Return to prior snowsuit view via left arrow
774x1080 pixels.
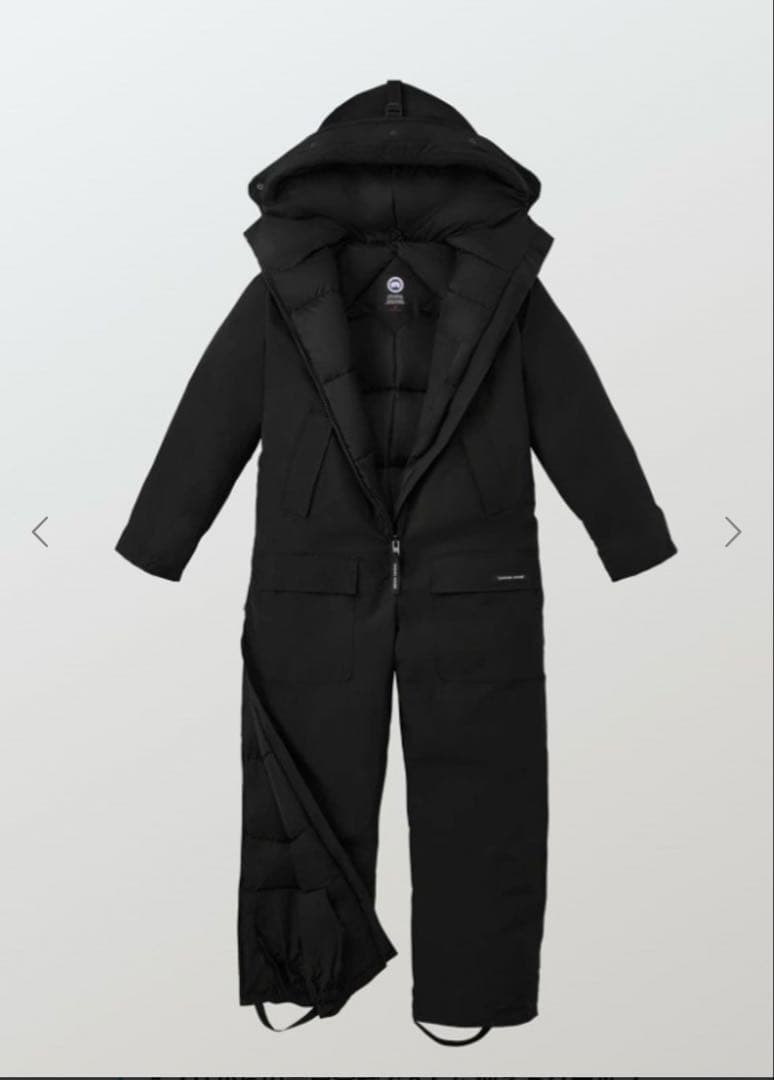coord(40,531)
